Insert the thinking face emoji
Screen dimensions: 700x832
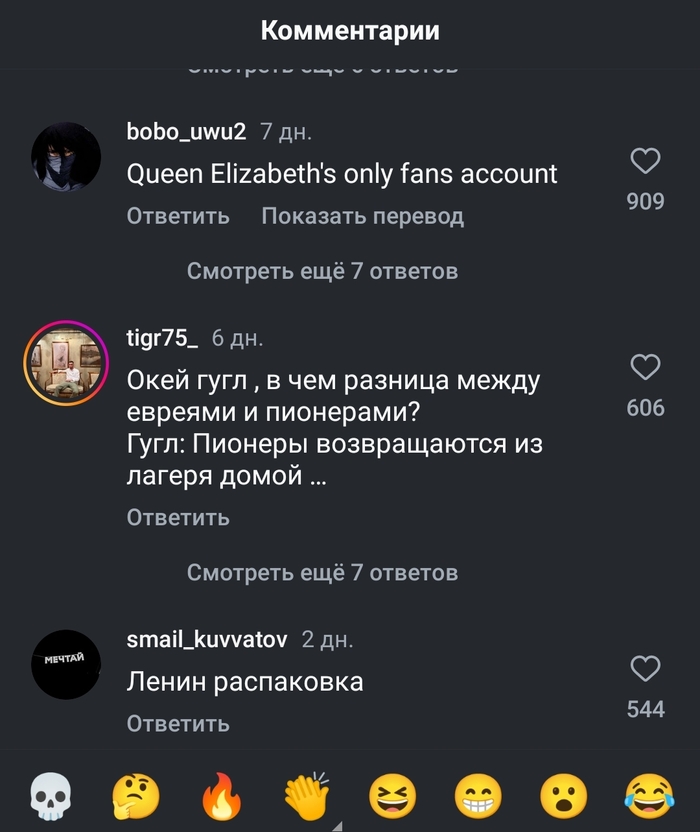(133, 797)
